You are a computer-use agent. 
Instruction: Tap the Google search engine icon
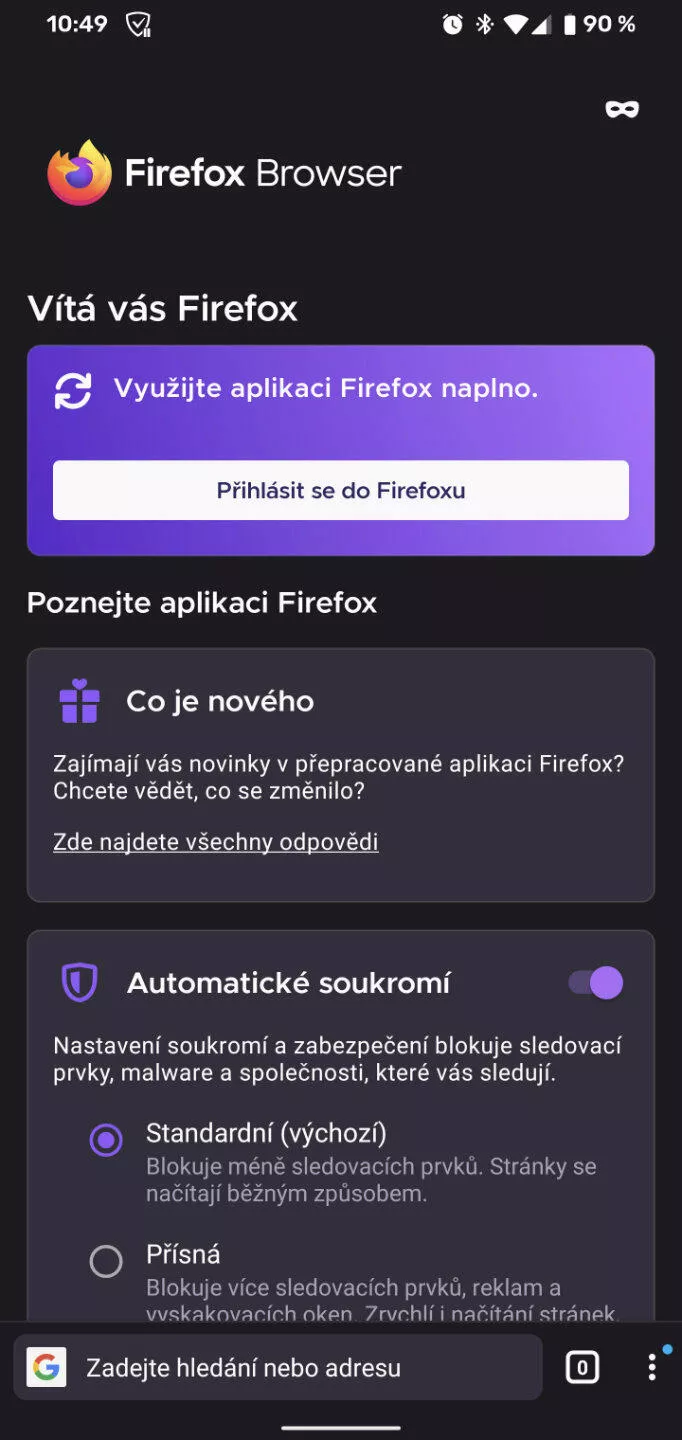click(x=46, y=1367)
